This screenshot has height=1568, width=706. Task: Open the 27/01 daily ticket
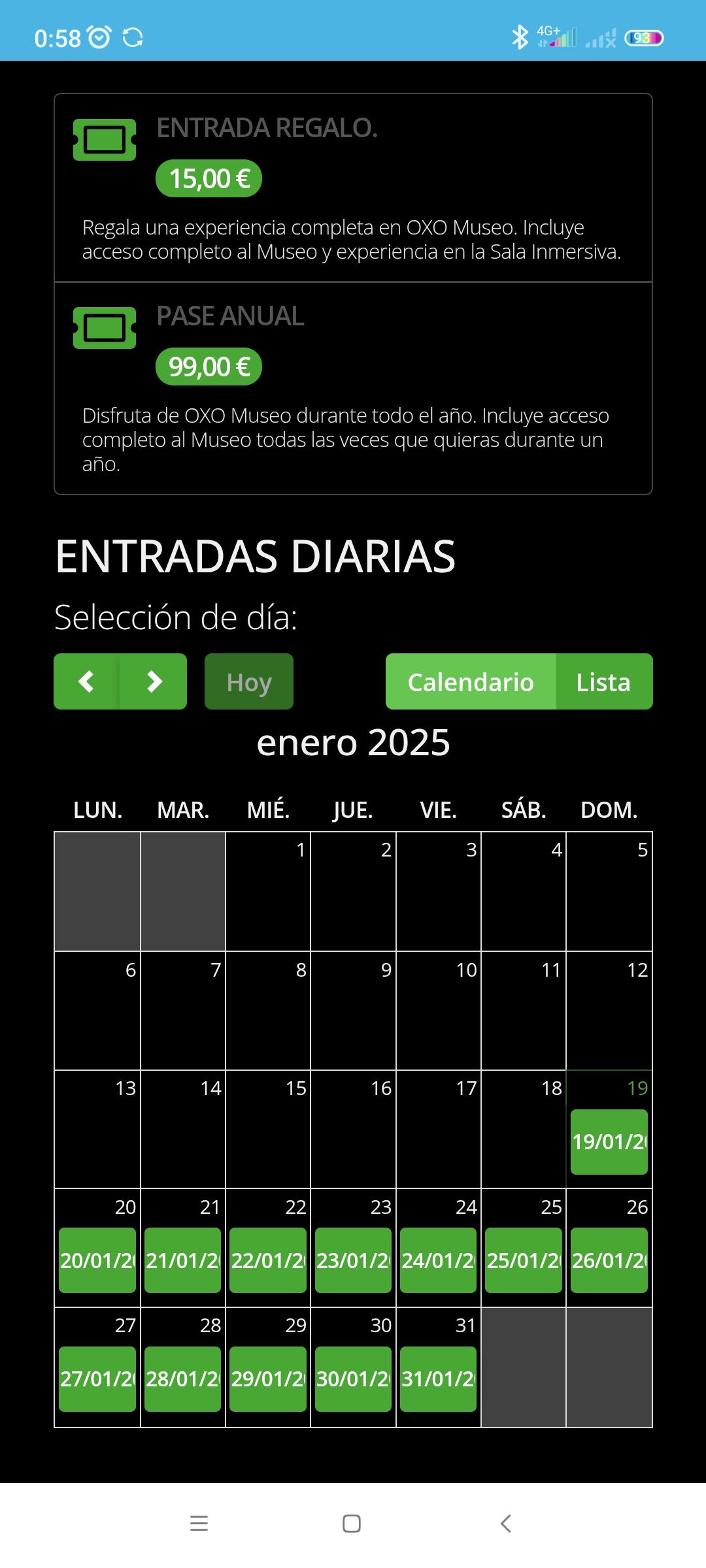point(97,1379)
